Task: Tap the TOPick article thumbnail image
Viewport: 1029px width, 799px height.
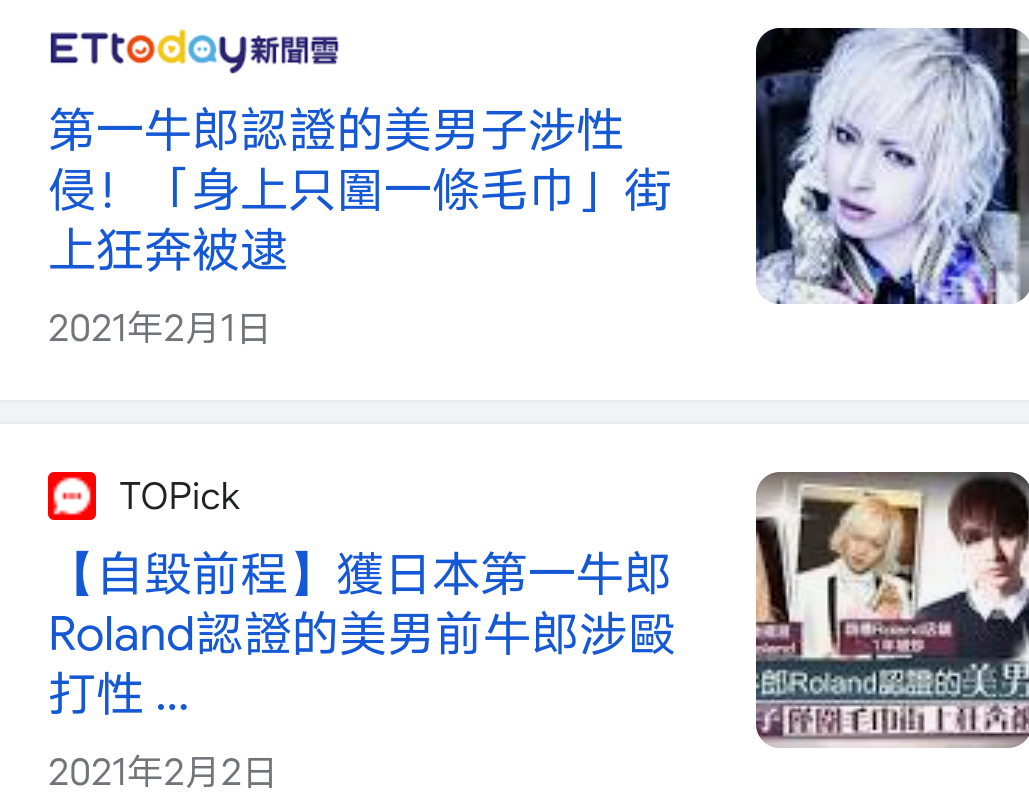Action: pyautogui.click(x=891, y=609)
